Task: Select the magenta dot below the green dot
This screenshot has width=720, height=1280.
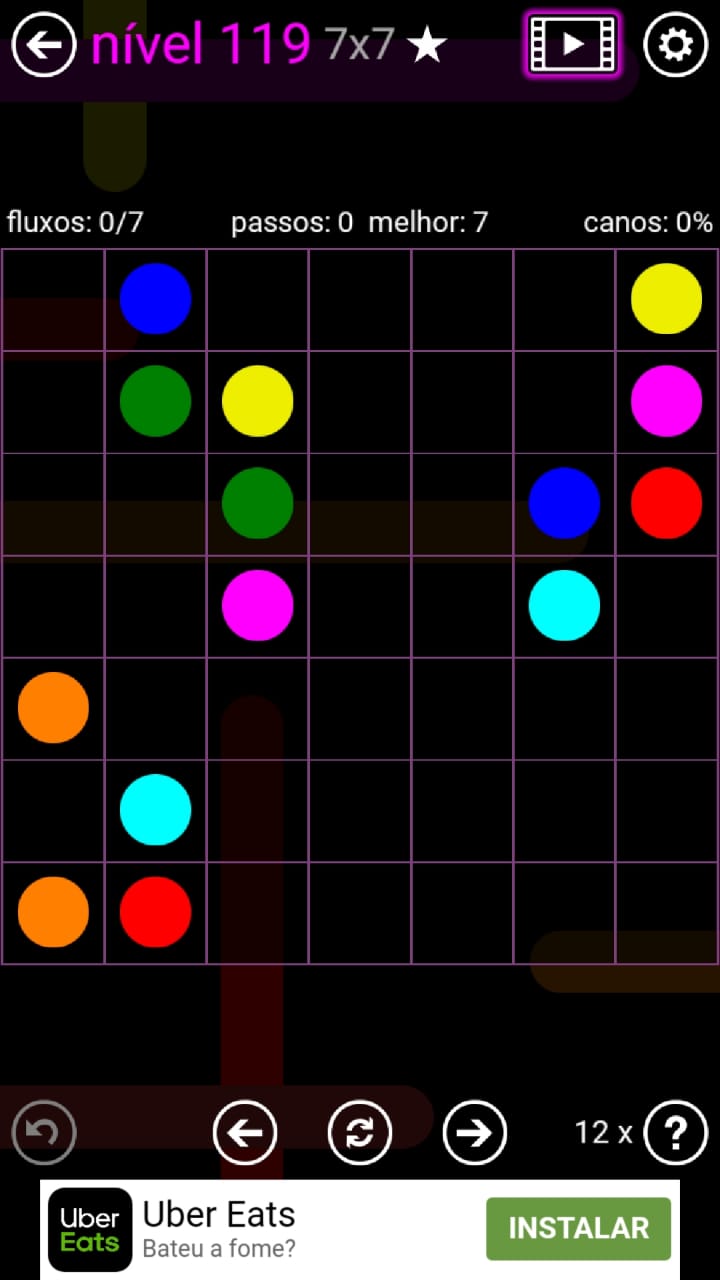Action: 257,605
